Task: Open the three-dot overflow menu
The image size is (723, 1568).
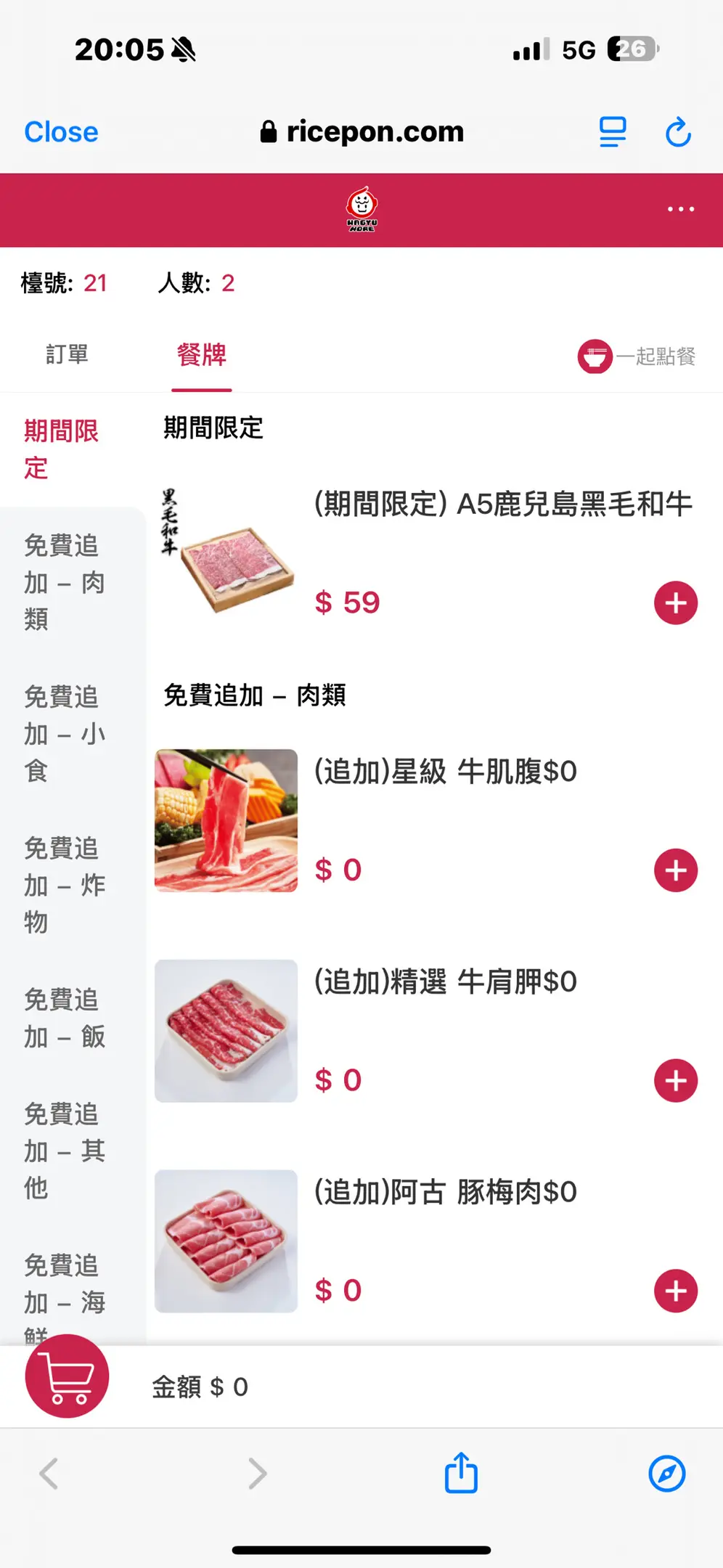Action: pos(680,209)
